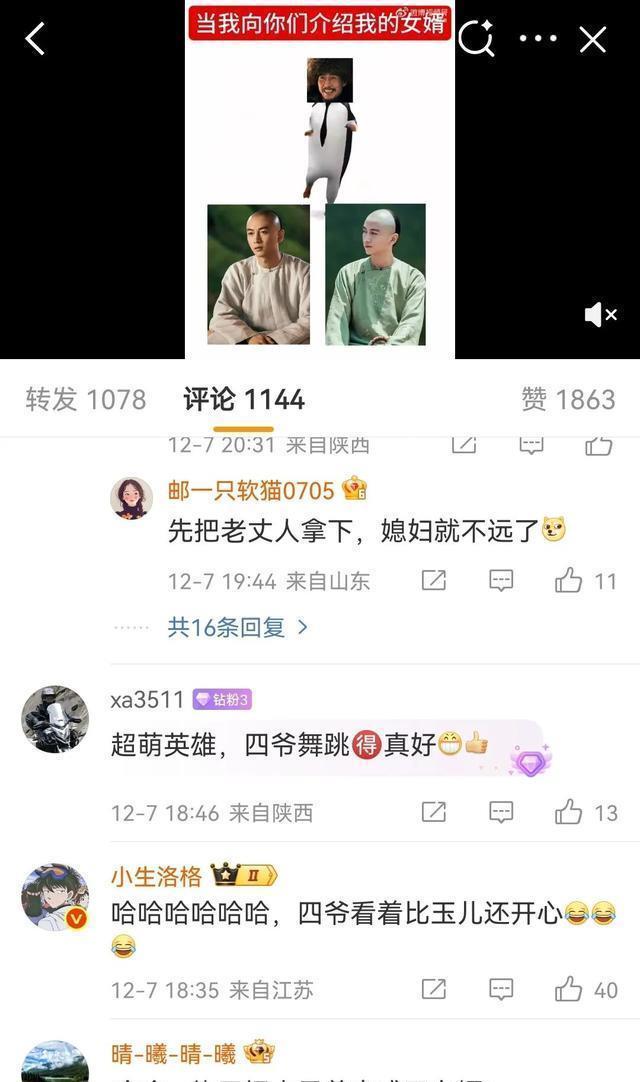Unmute the video sound
This screenshot has width=640, height=1082.
[600, 315]
